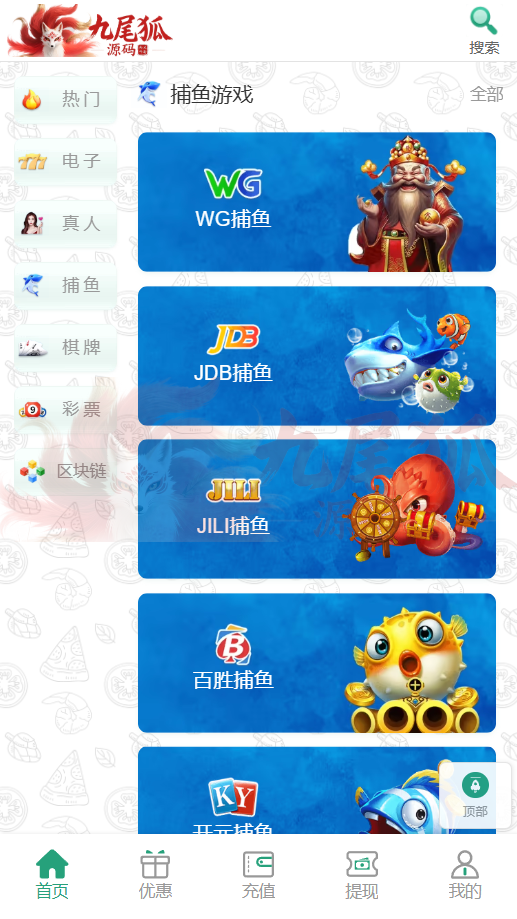Open the 彩票 category
The image size is (517, 919).
(65, 409)
